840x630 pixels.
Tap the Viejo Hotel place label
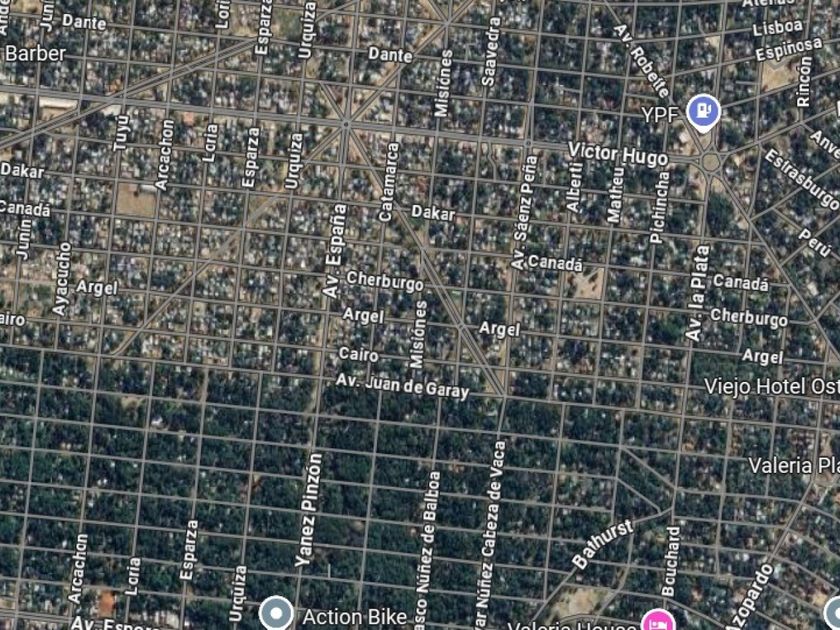[x=770, y=386]
